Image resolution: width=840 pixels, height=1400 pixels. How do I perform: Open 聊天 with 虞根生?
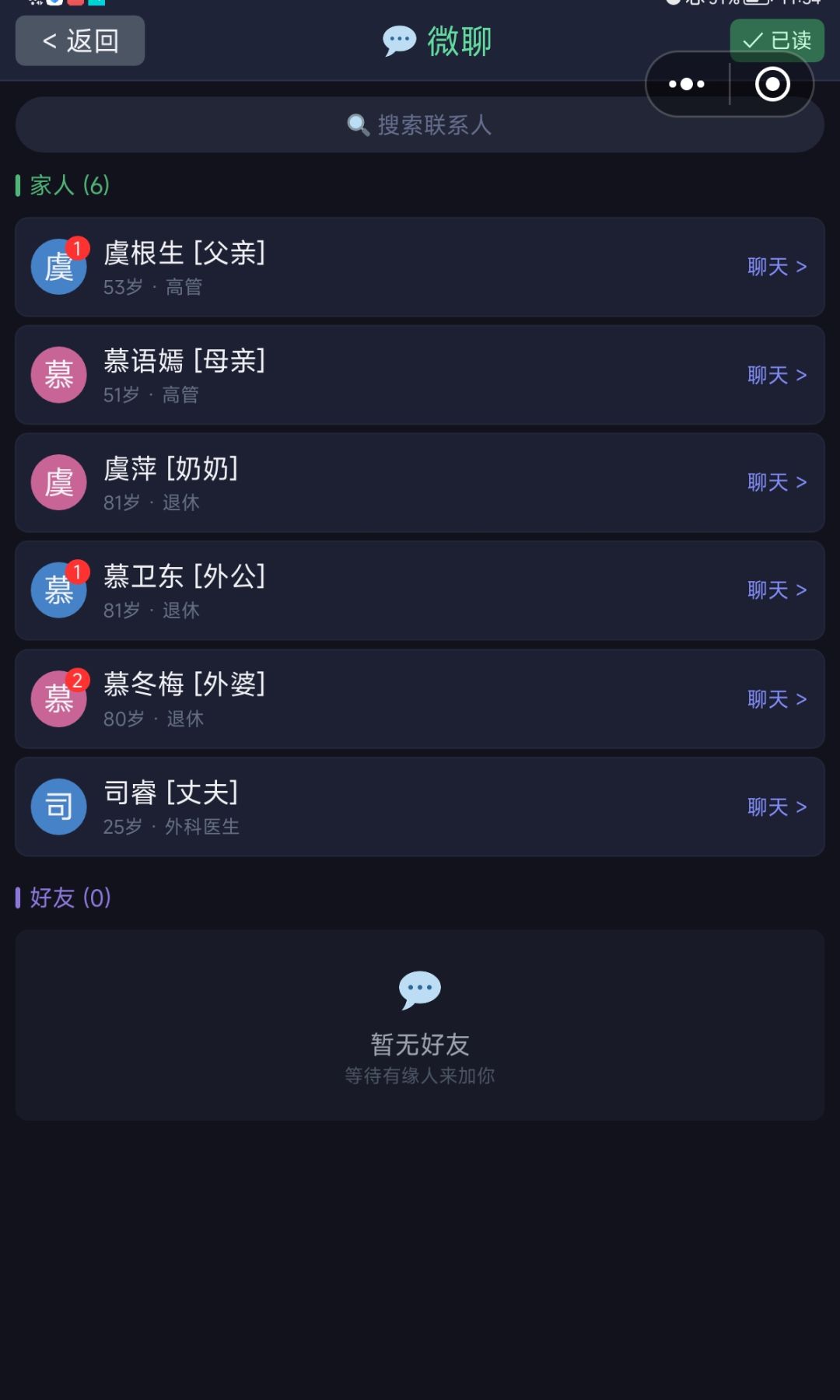778,267
